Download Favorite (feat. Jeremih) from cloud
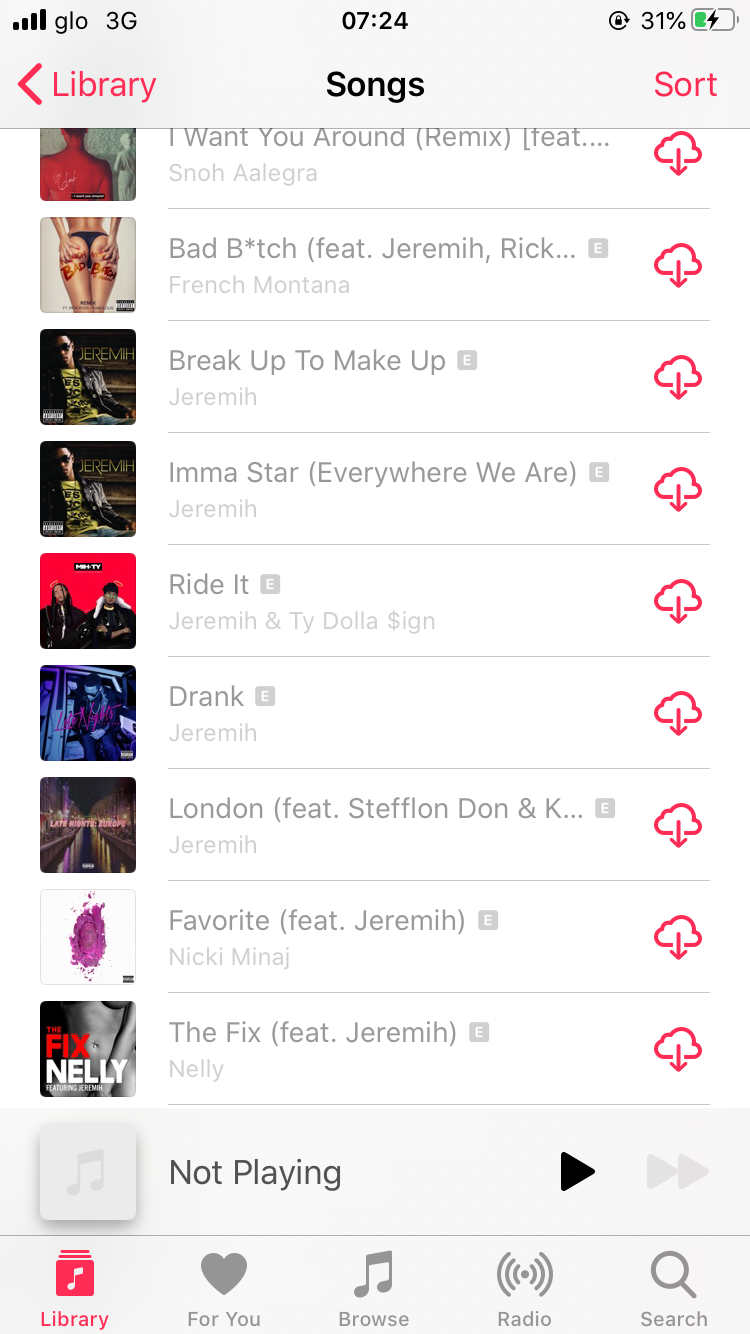This screenshot has height=1334, width=750. pos(678,937)
